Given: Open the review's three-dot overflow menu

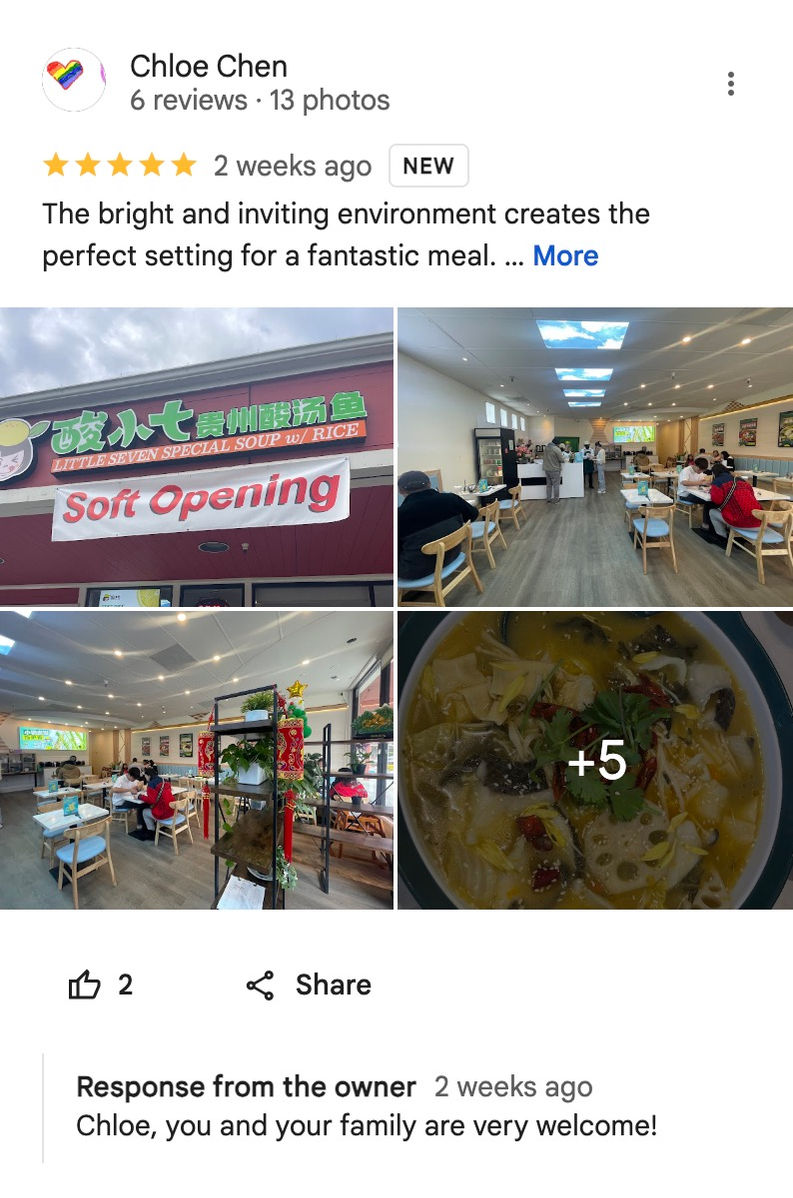Looking at the screenshot, I should (x=731, y=84).
